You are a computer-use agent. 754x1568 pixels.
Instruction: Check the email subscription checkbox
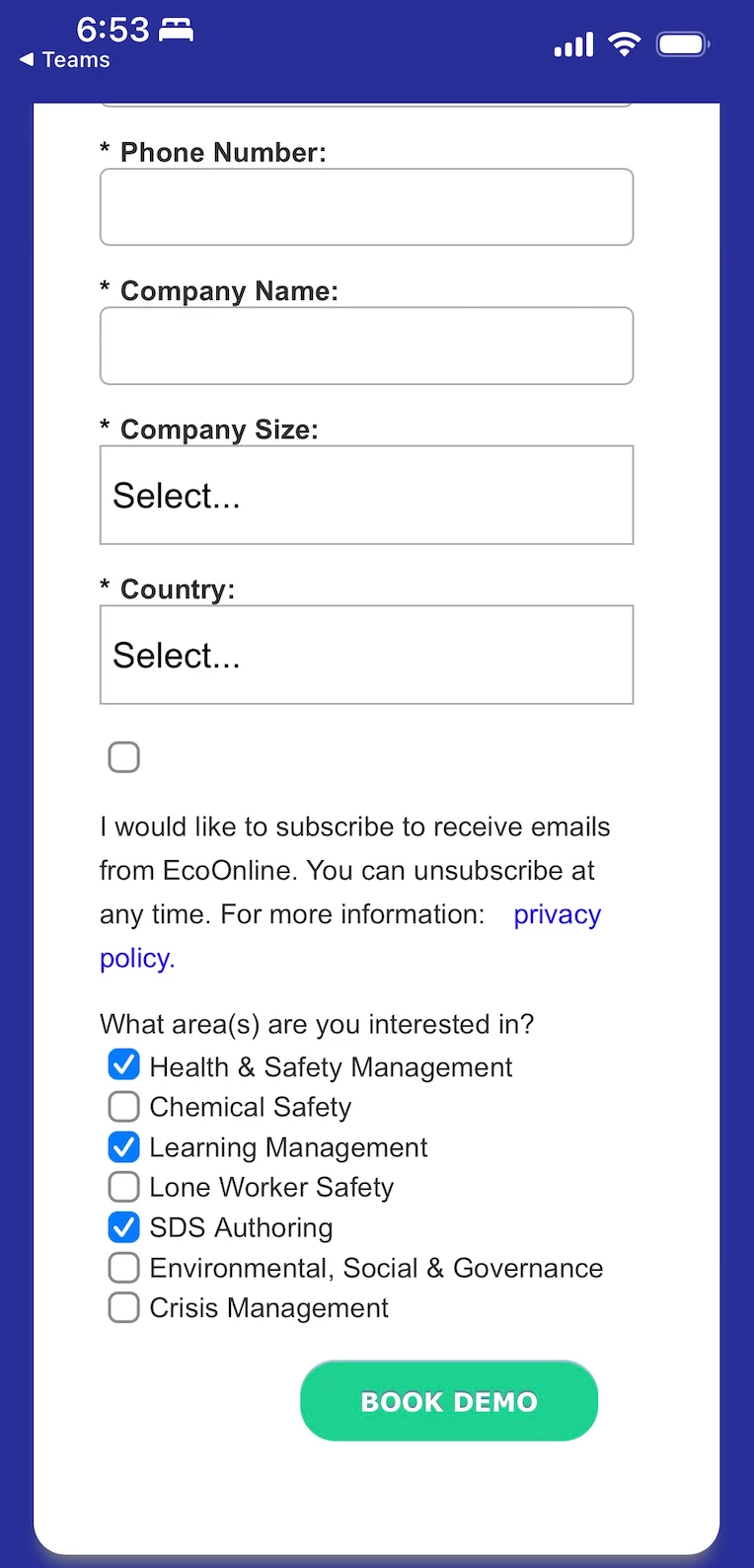(x=123, y=757)
